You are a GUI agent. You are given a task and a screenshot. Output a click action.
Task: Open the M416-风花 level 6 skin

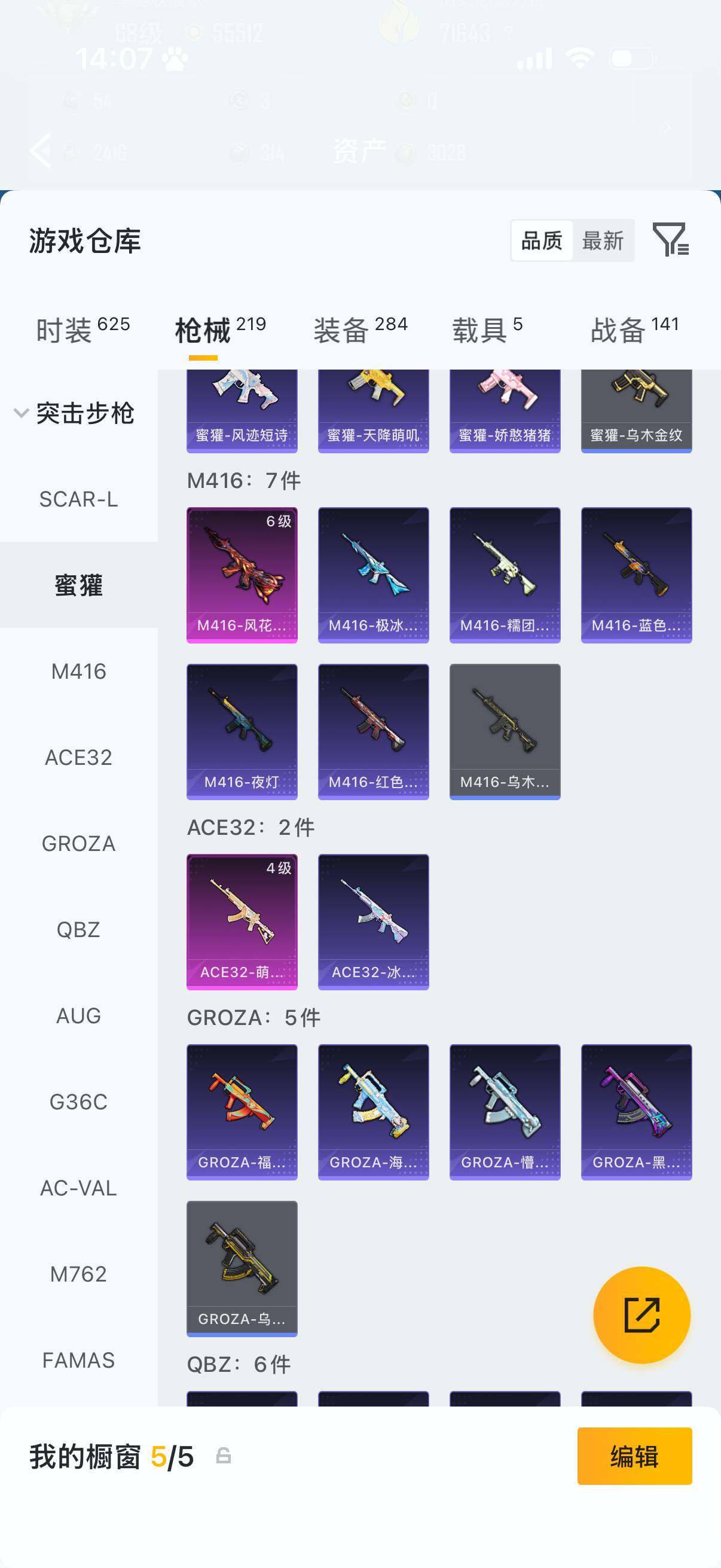tap(242, 575)
